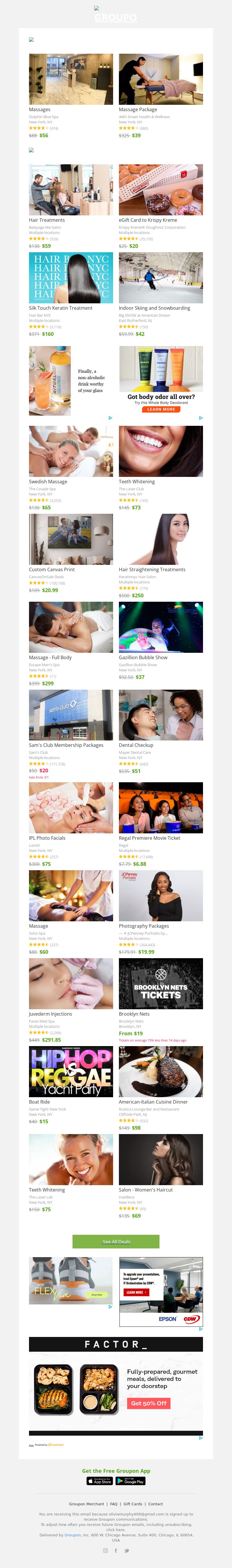Get the app on Google Play
The width and height of the screenshot is (232, 1568).
[x=130, y=1481]
